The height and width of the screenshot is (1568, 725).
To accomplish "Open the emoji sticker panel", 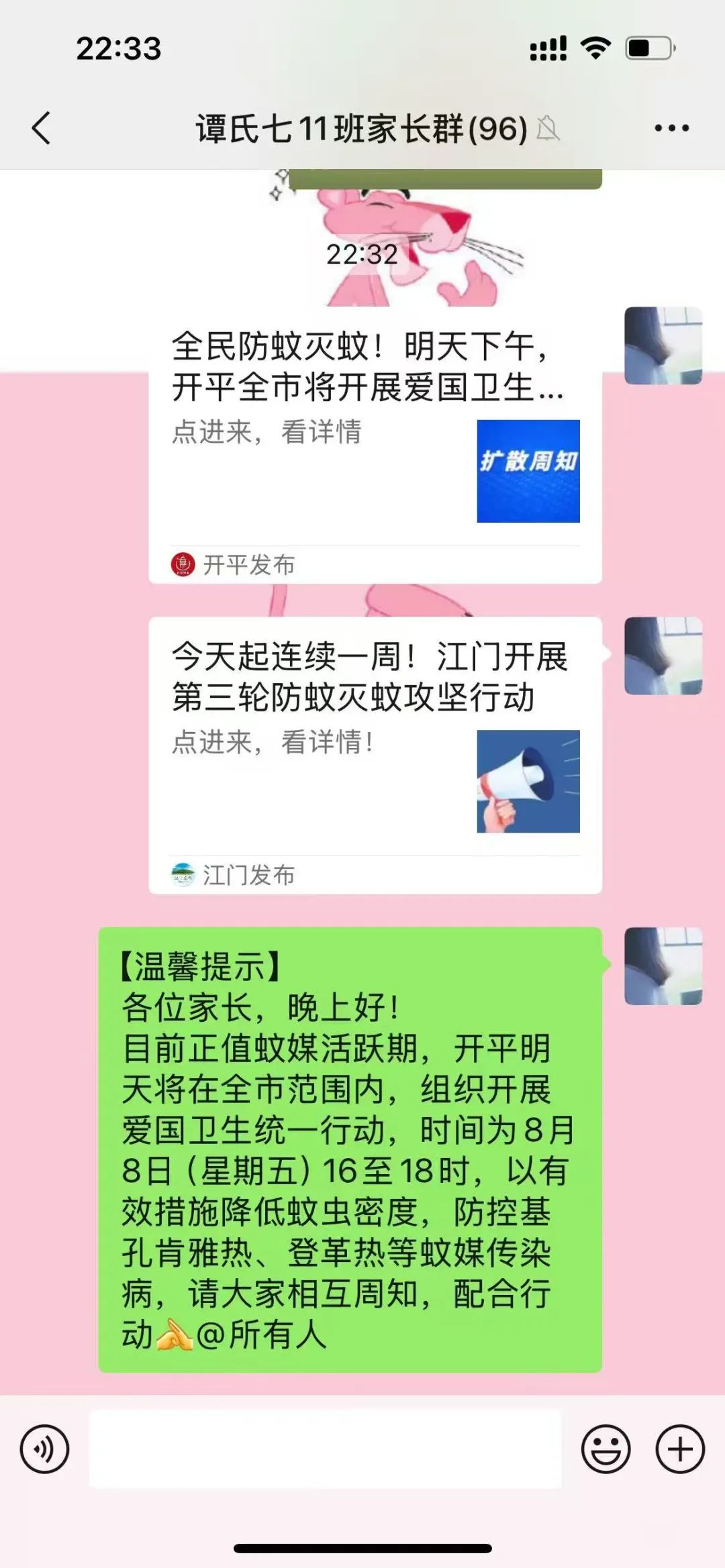I will 606,1449.
